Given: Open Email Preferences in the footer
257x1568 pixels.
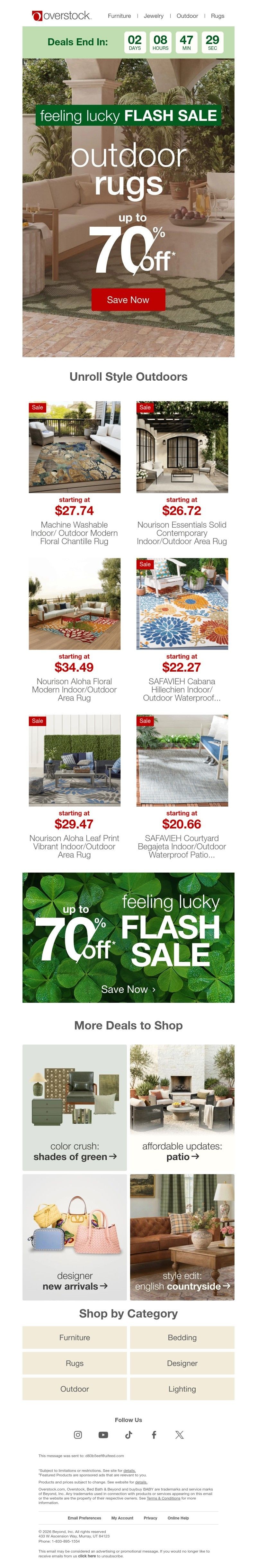Looking at the screenshot, I should 84,1518.
